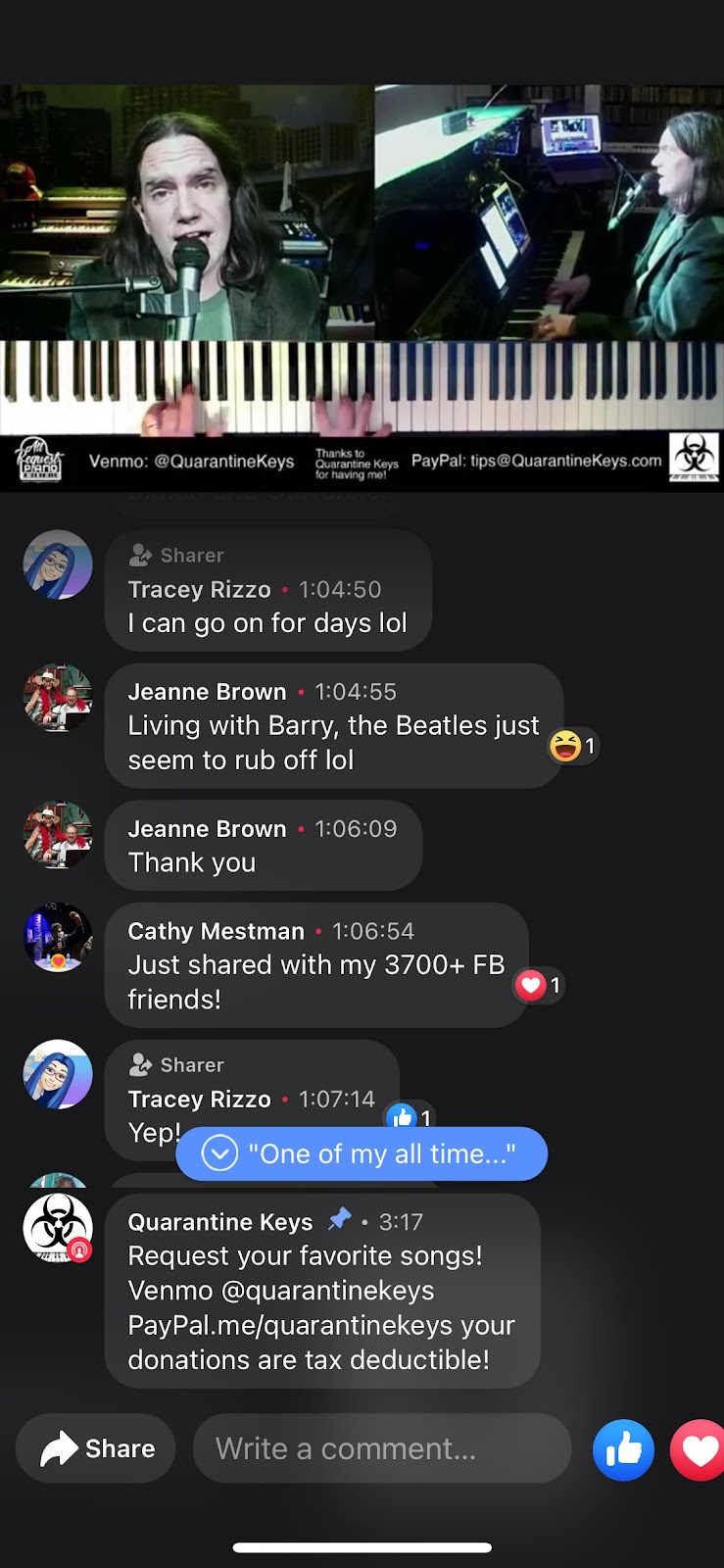Open Quarantine Keys page avatar
Screen dimensions: 724x1568
(x=58, y=1227)
